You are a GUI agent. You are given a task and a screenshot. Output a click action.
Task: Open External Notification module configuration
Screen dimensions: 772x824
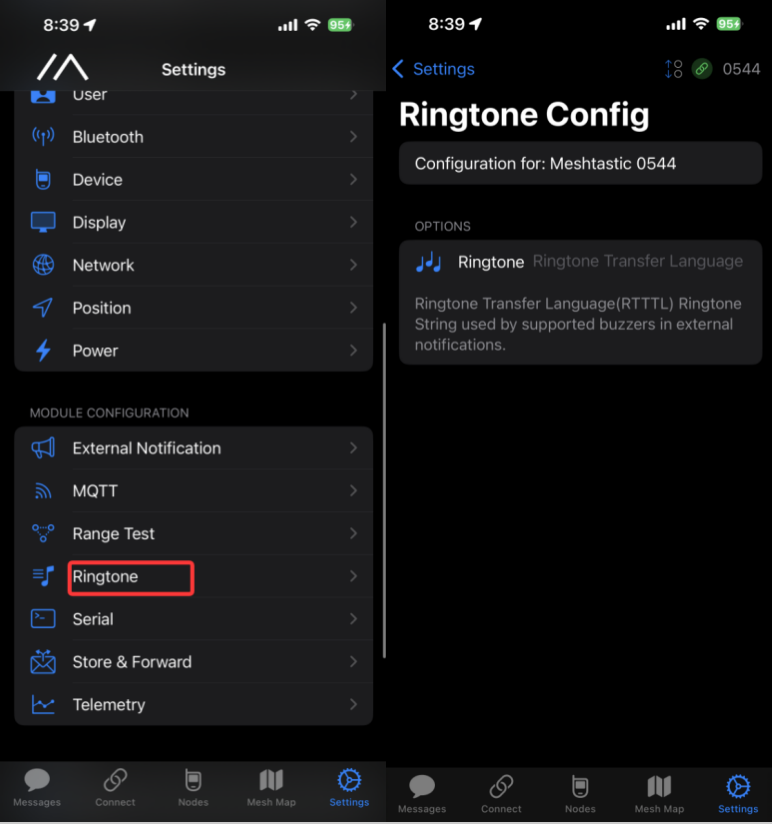tap(192, 448)
